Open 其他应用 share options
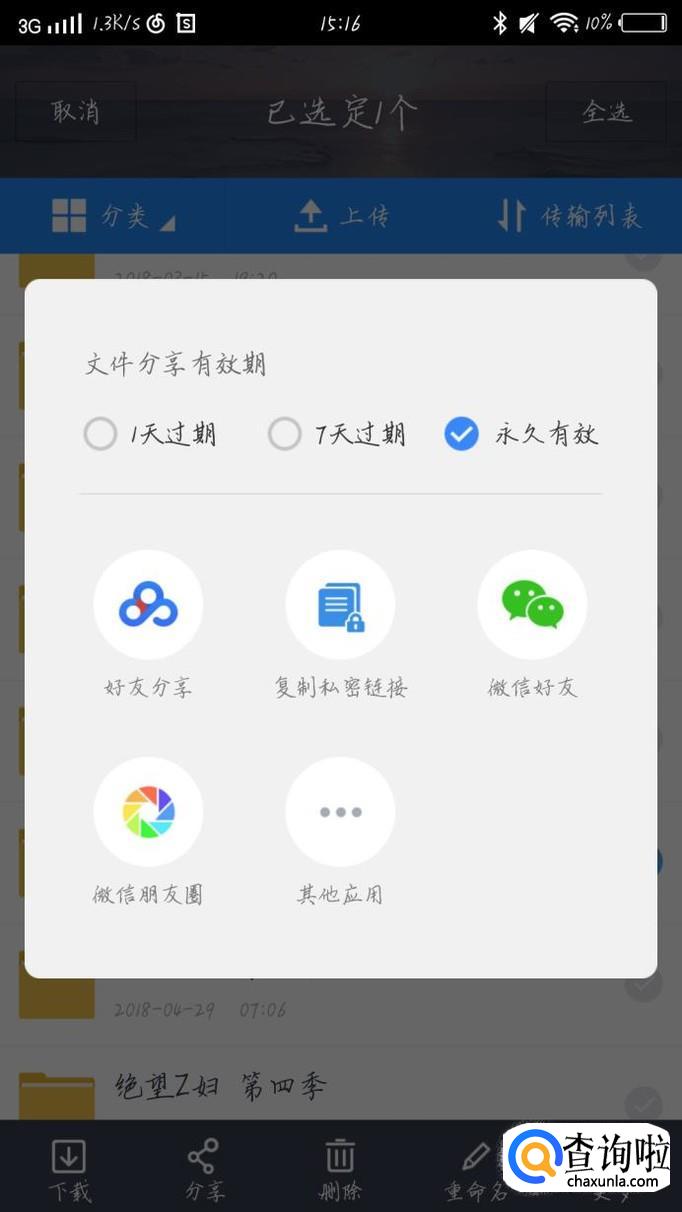 pos(341,832)
